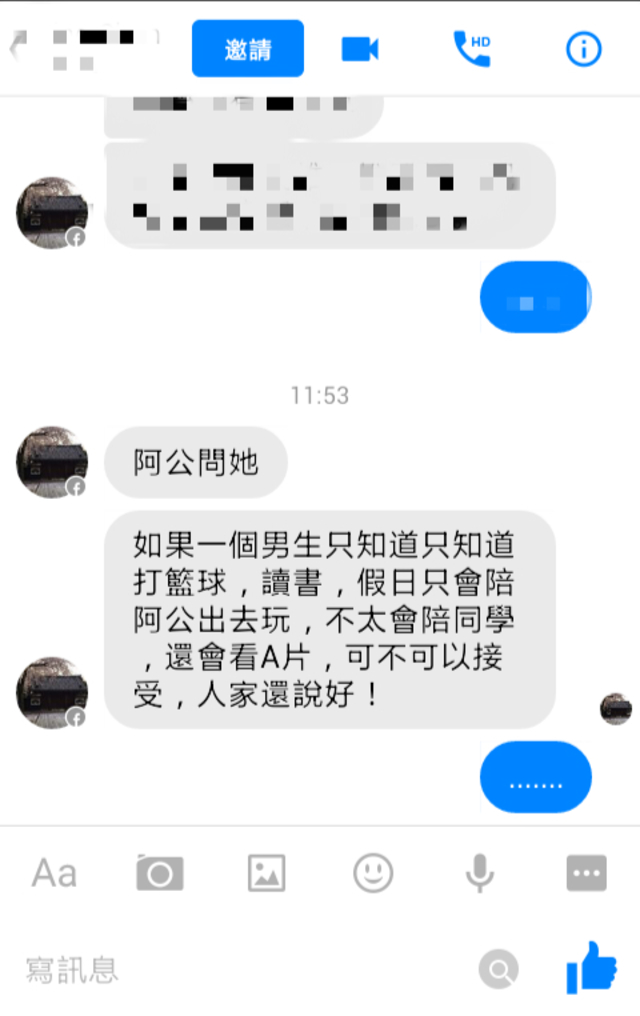This screenshot has height=1016, width=640.
Task: Open the emoji and sticker picker
Action: click(x=373, y=873)
